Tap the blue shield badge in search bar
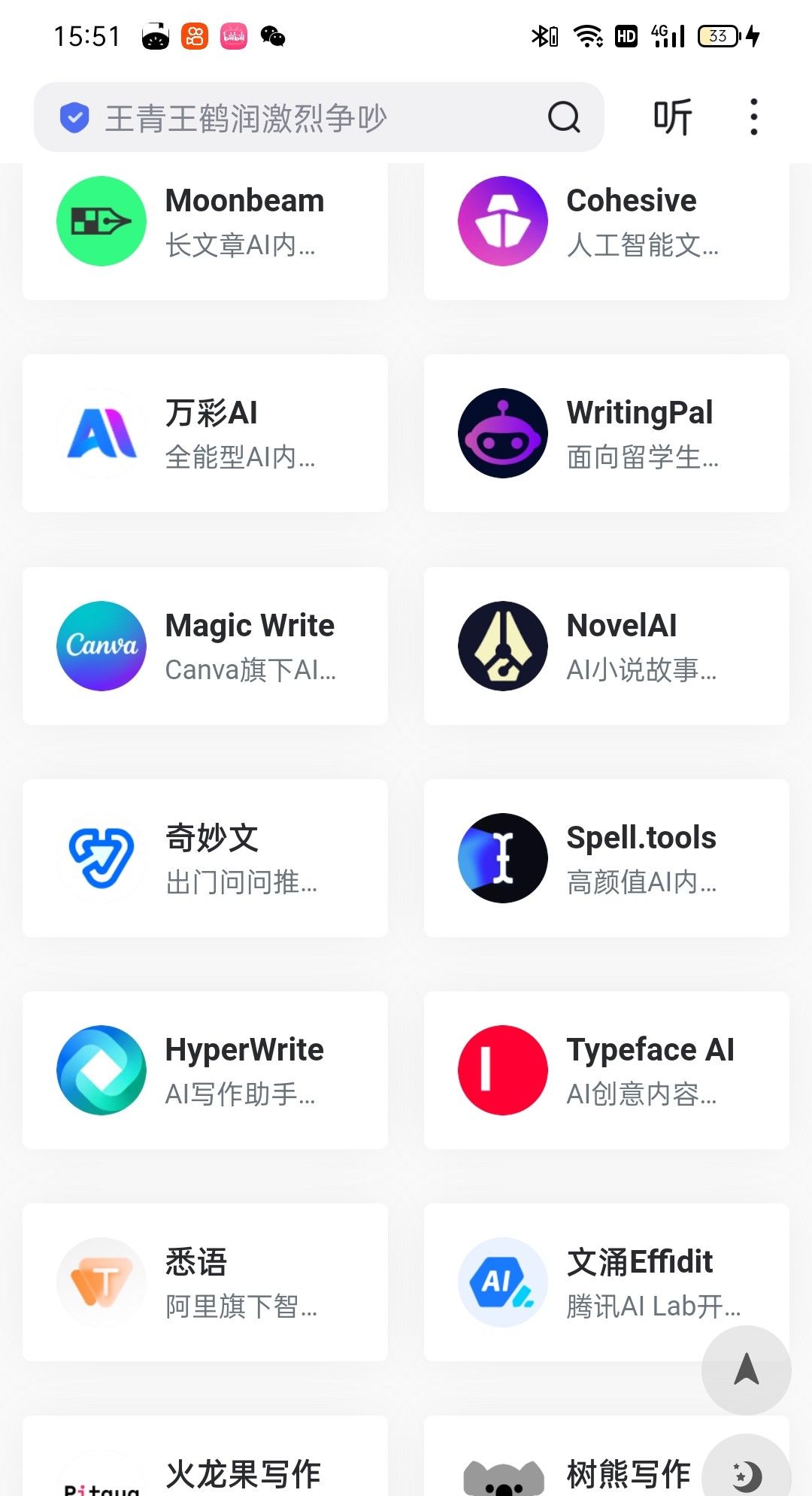 click(x=74, y=117)
